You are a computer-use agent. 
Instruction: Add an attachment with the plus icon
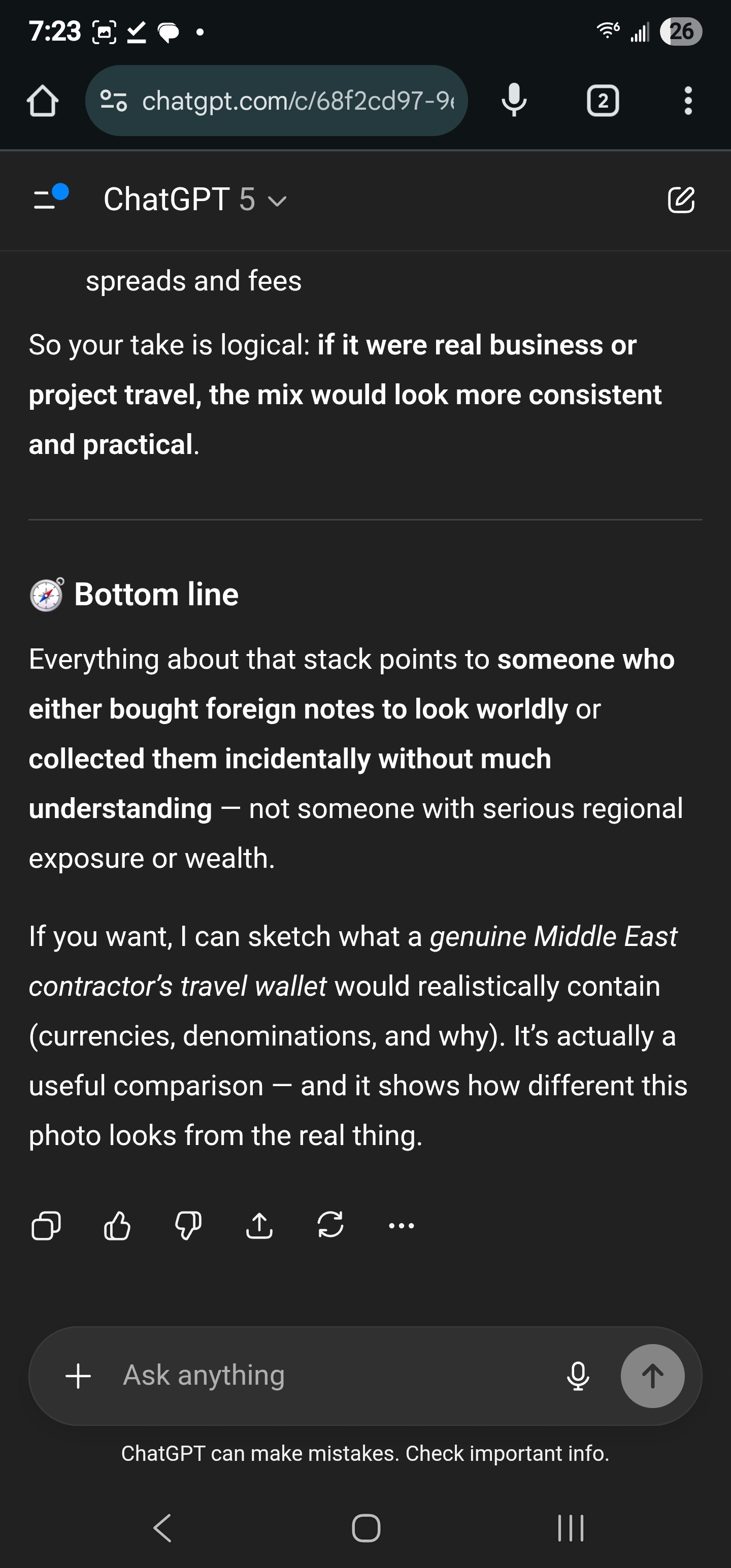tap(78, 1376)
